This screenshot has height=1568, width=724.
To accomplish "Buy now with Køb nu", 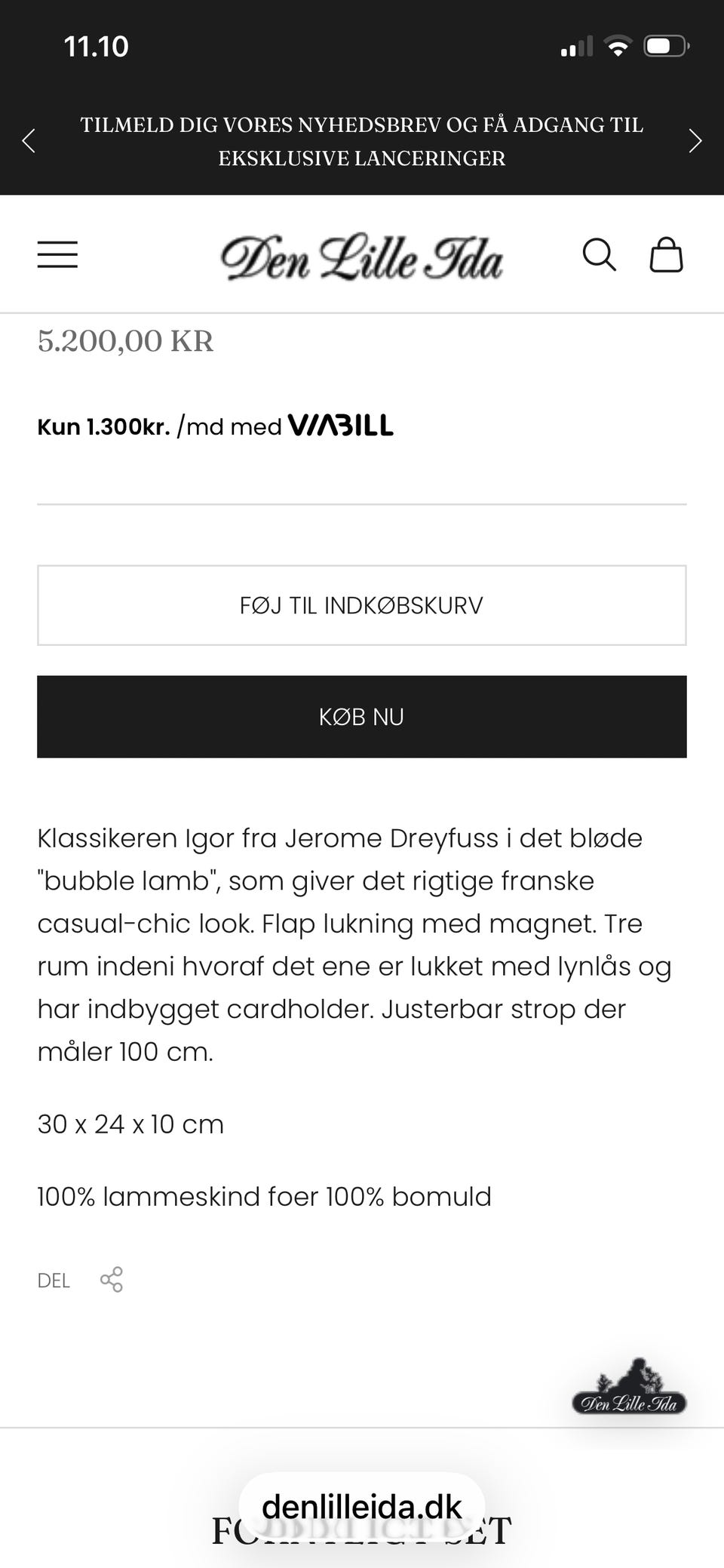I will pyautogui.click(x=362, y=717).
